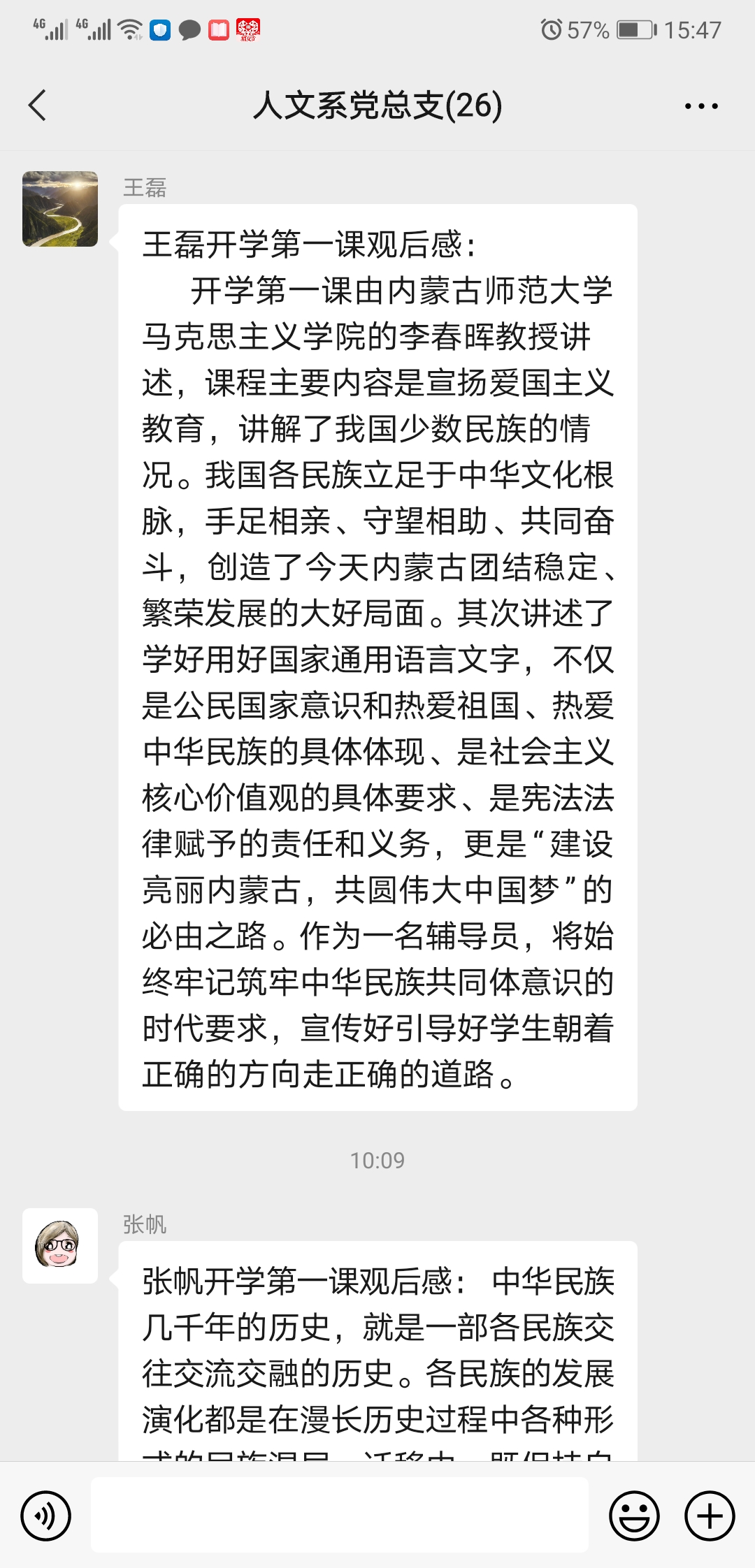
Task: Open the plus attachment menu
Action: [x=709, y=1516]
